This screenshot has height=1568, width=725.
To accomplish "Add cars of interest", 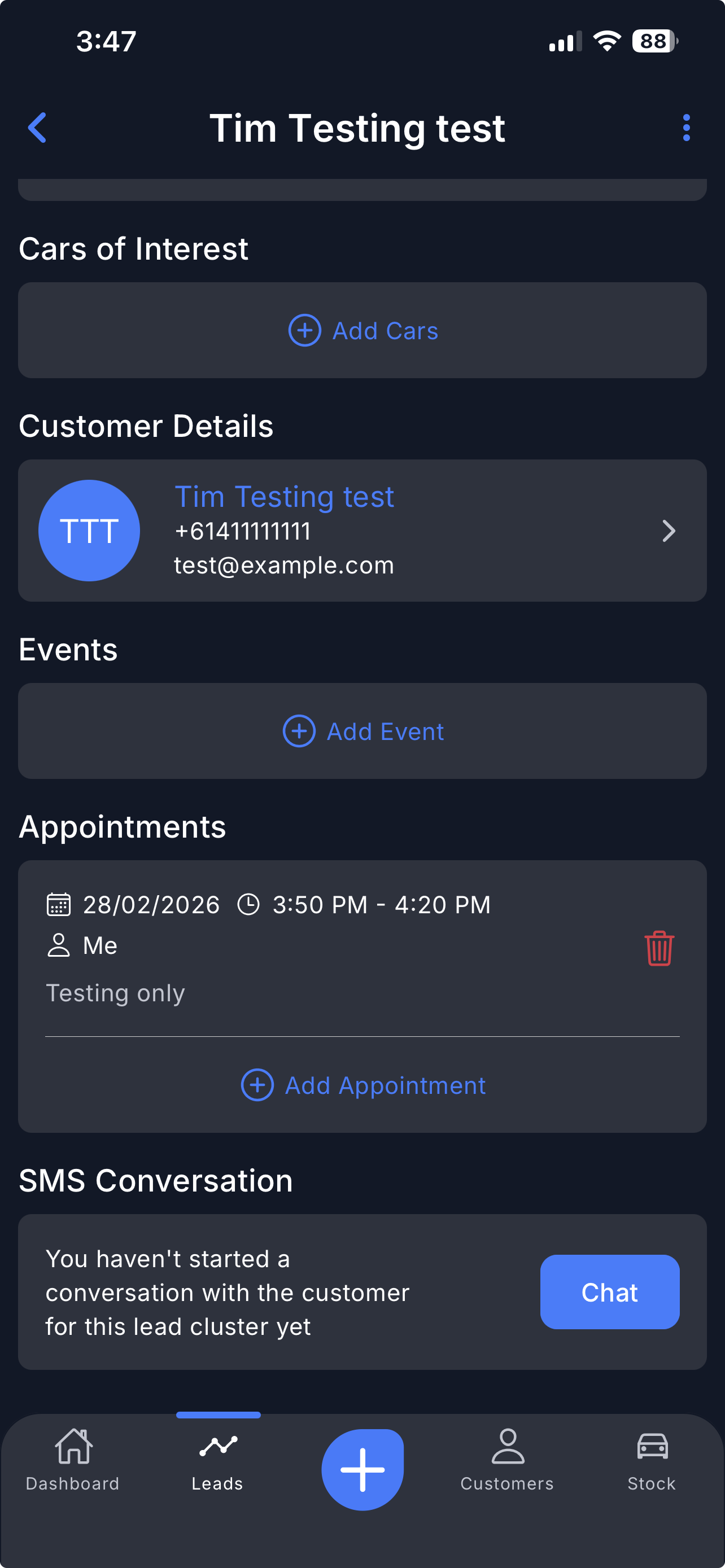I will point(363,331).
